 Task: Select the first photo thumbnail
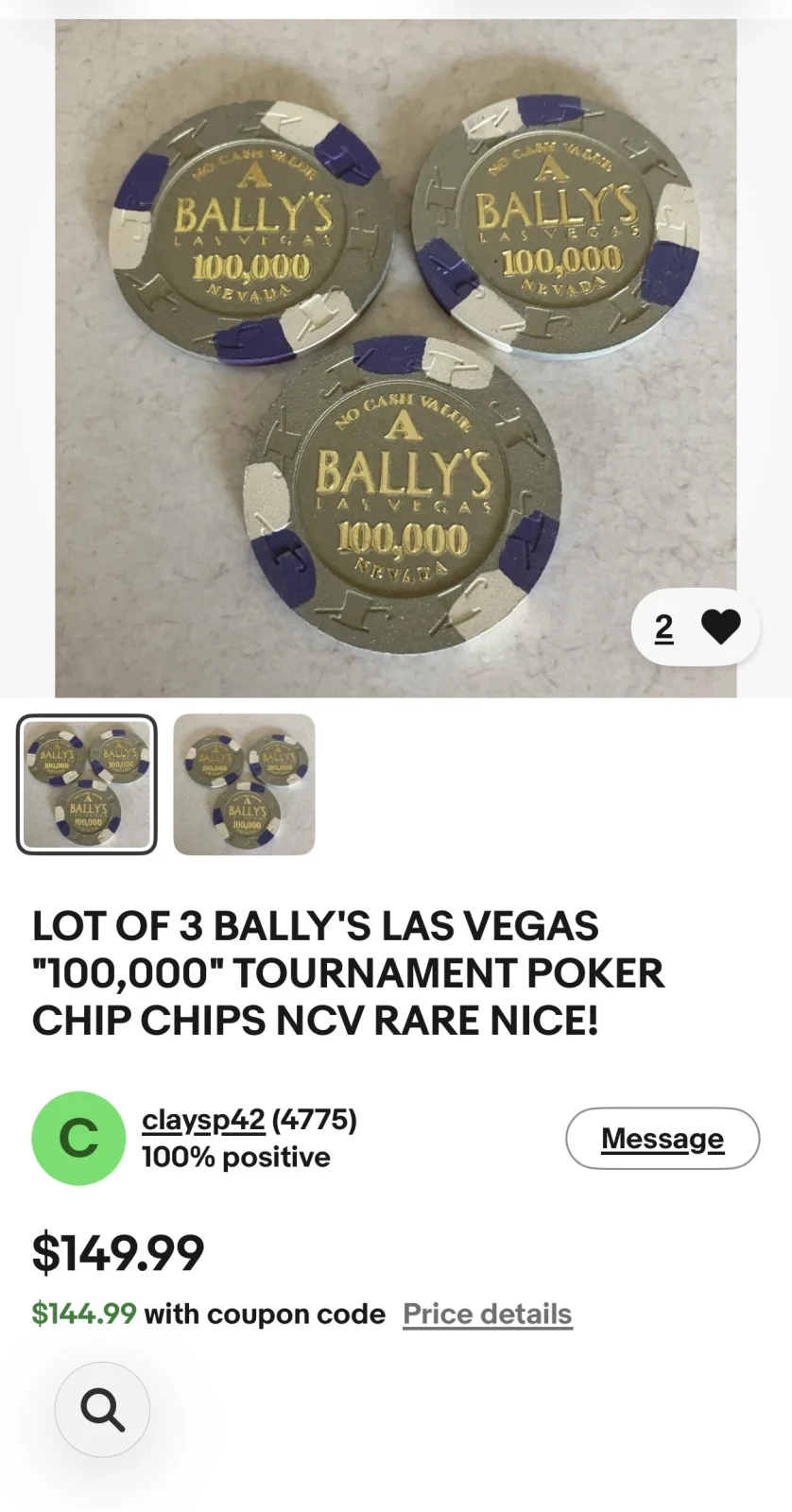[x=87, y=784]
